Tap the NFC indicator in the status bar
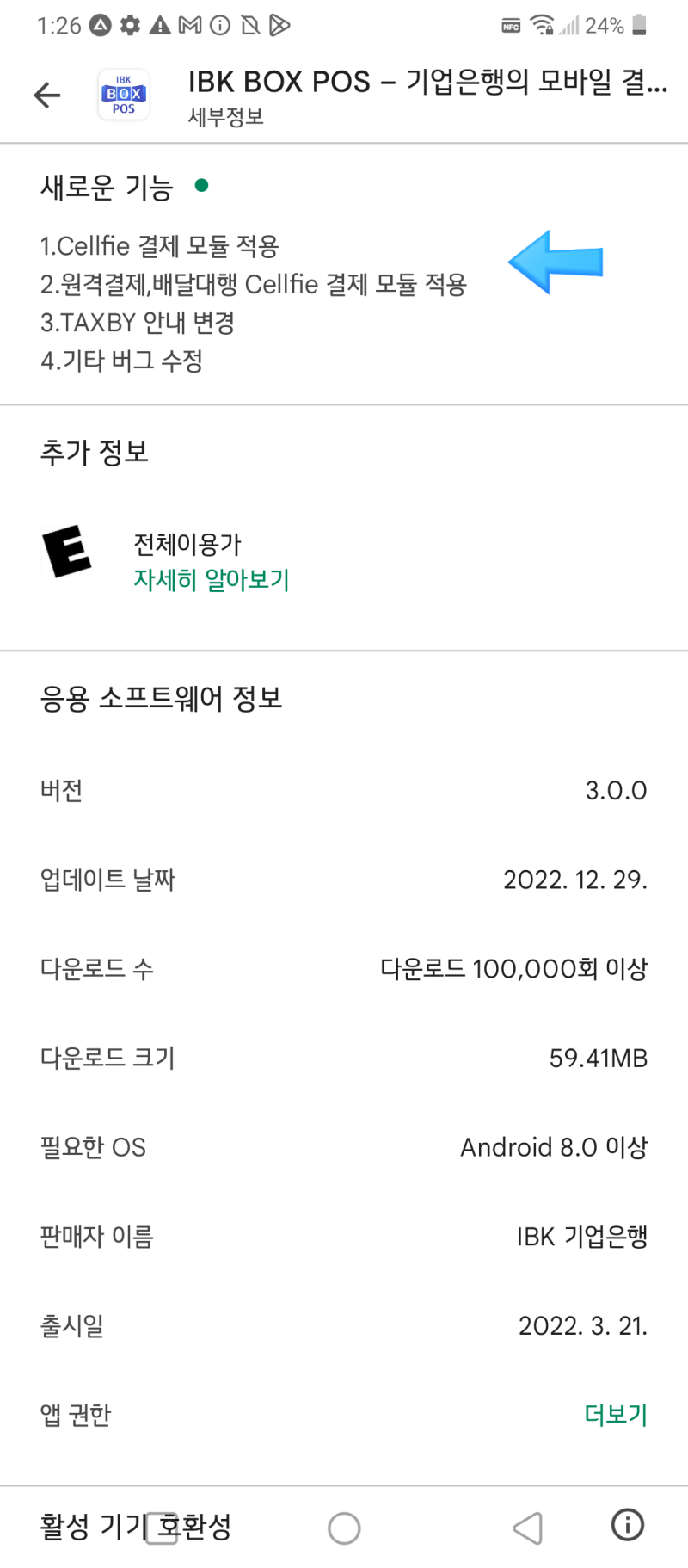Image resolution: width=688 pixels, height=1568 pixels. (509, 26)
